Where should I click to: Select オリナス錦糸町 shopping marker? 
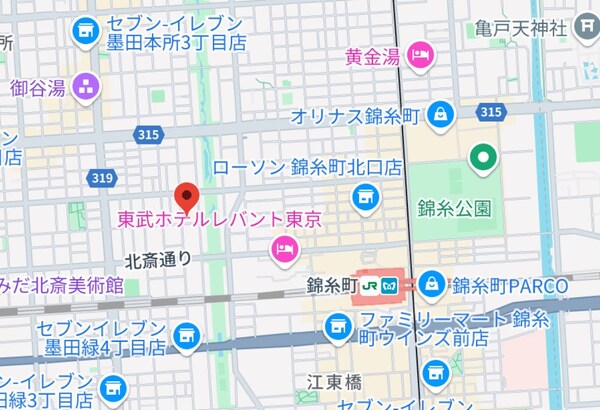[437, 117]
